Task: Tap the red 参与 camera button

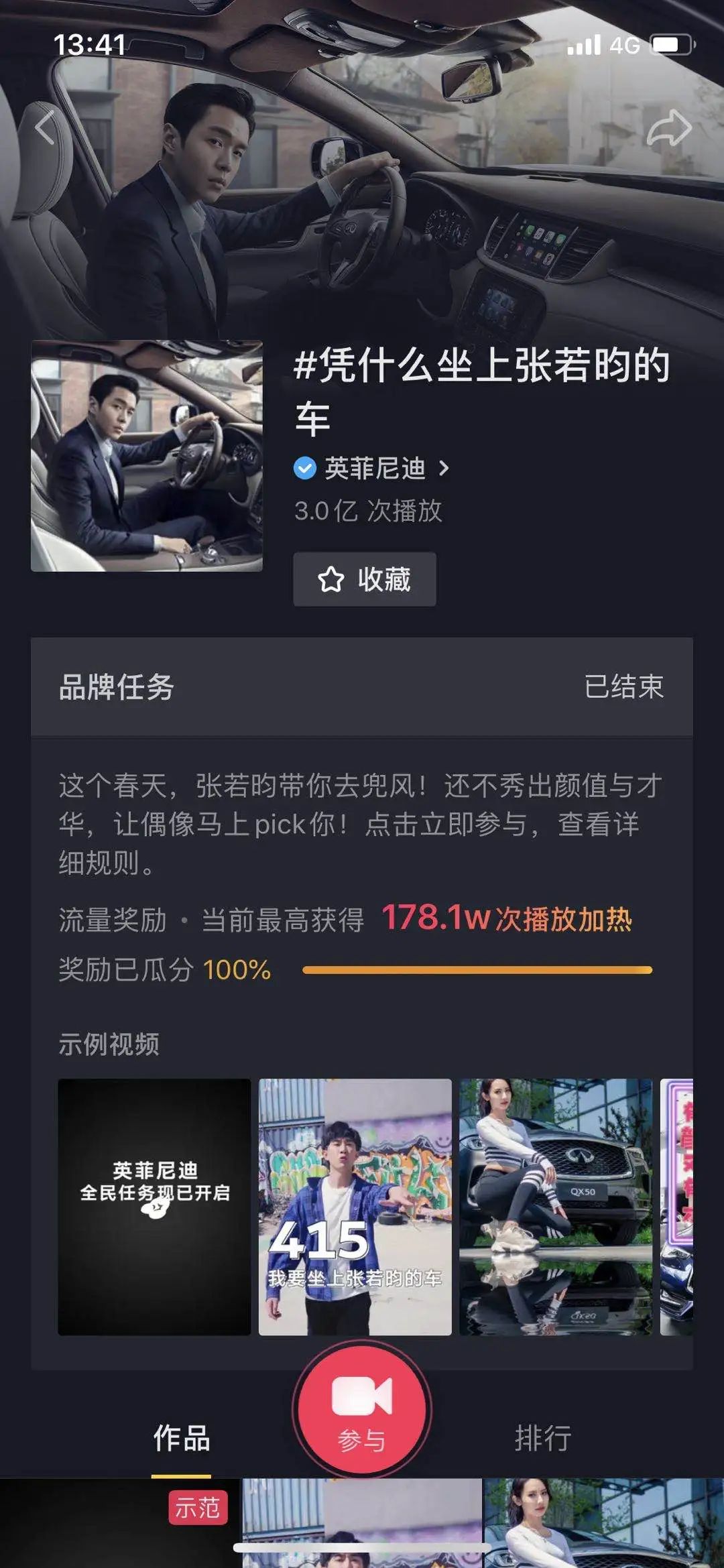Action: point(362,1410)
